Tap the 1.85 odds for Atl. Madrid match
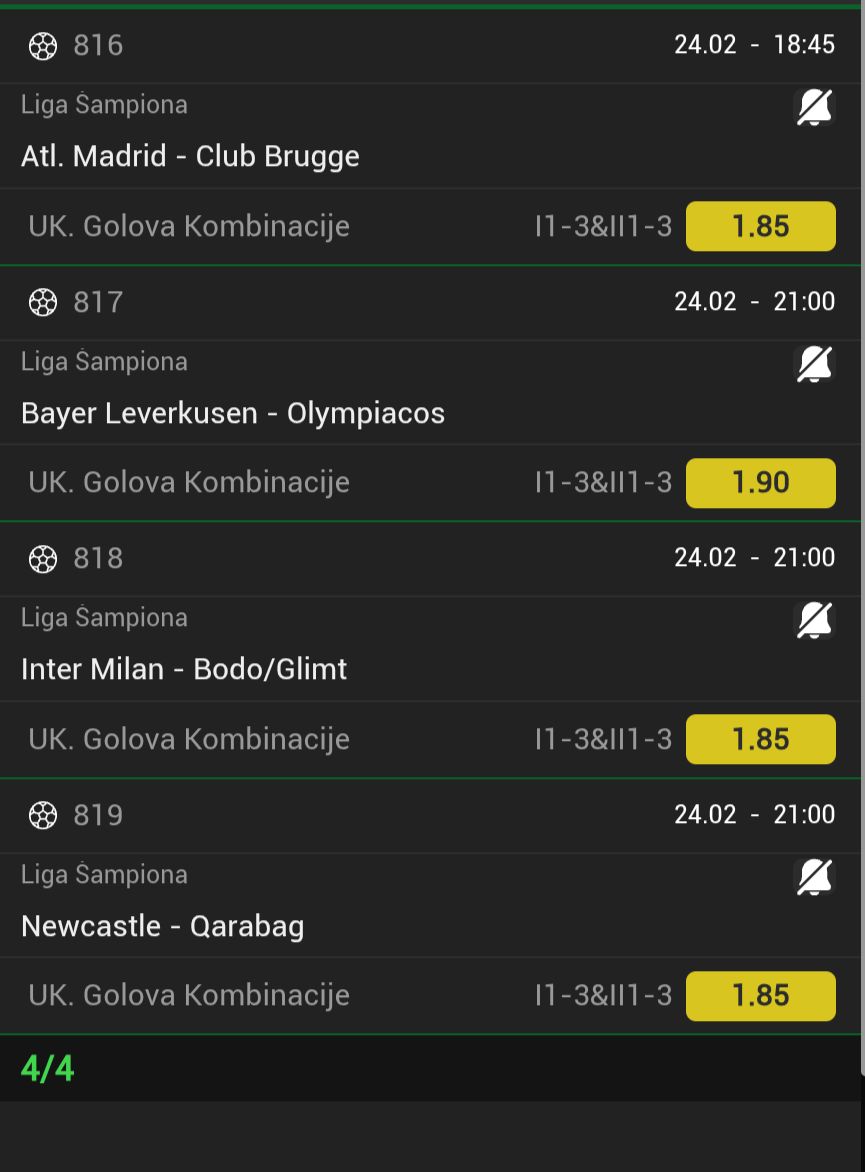 tap(760, 226)
